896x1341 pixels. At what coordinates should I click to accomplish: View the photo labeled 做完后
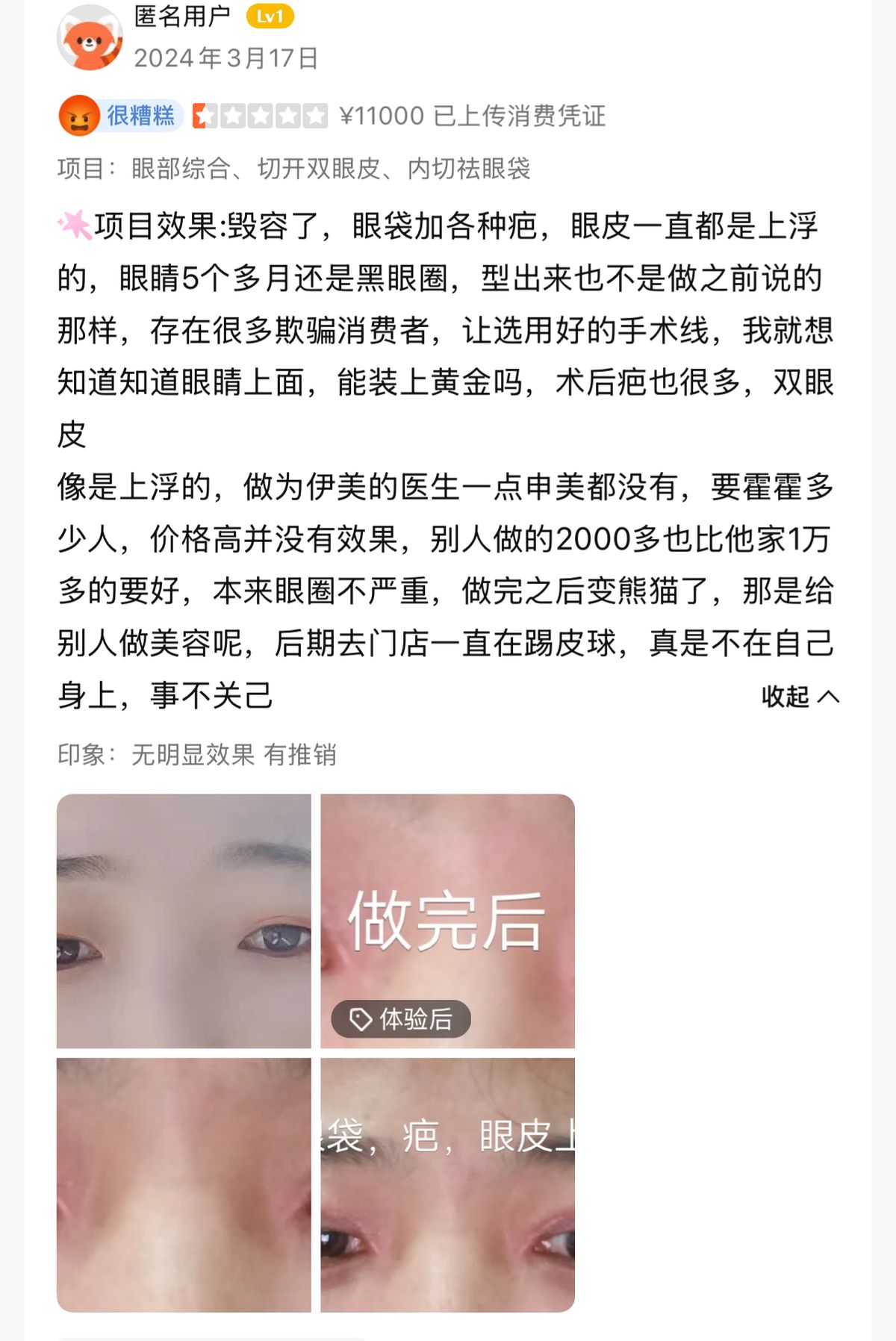pos(448,921)
